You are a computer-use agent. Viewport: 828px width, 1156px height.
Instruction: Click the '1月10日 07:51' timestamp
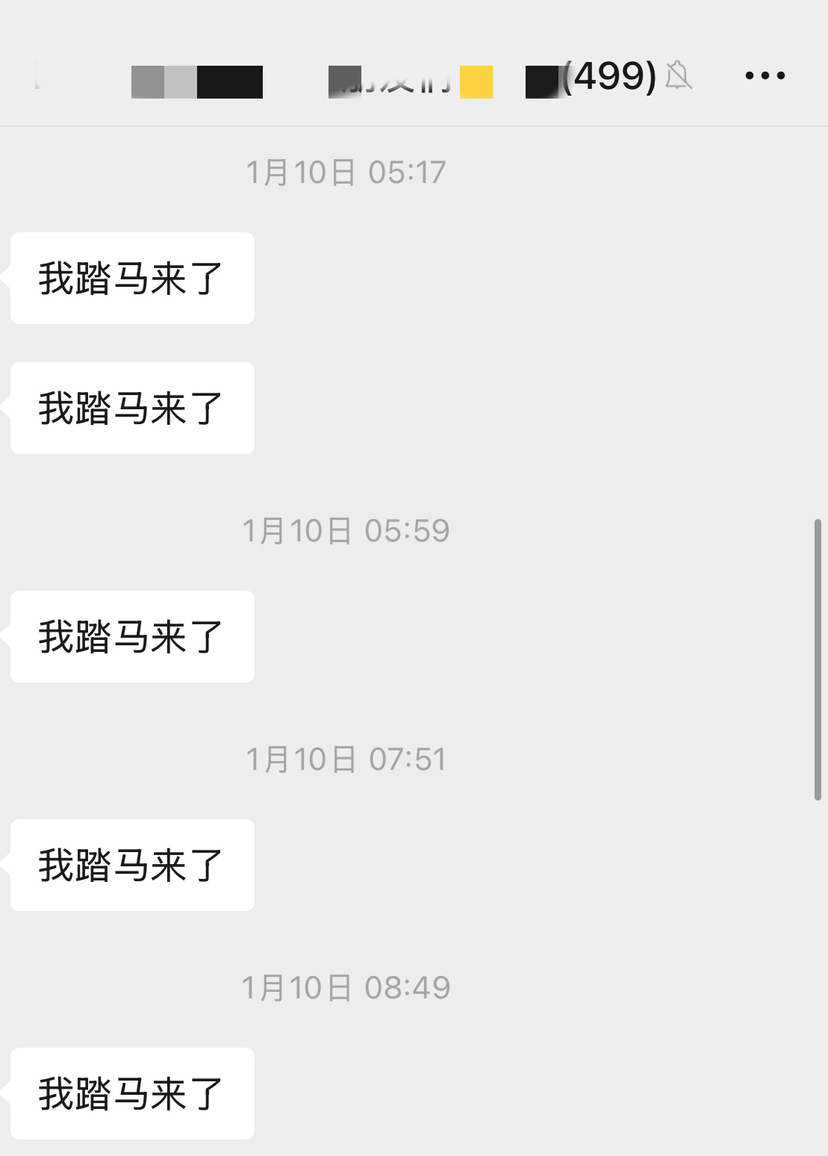coord(347,759)
